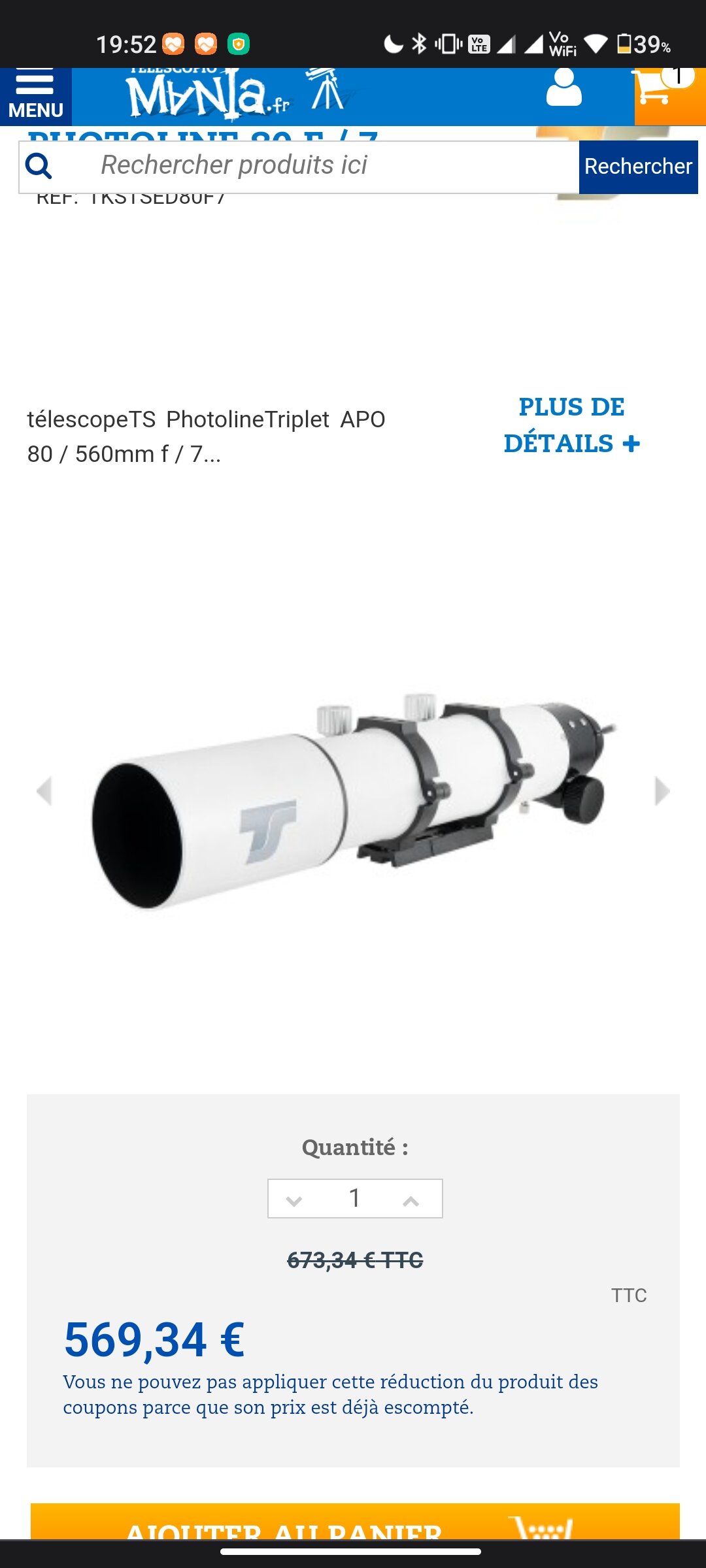Show next product image
Viewport: 706px width, 1568px height.
point(662,791)
